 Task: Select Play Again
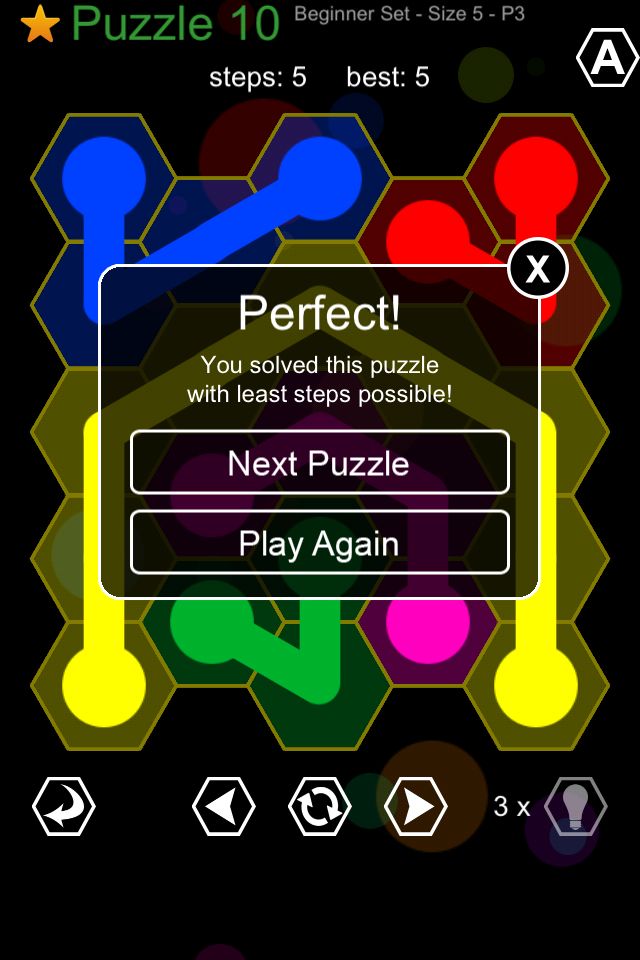point(319,543)
